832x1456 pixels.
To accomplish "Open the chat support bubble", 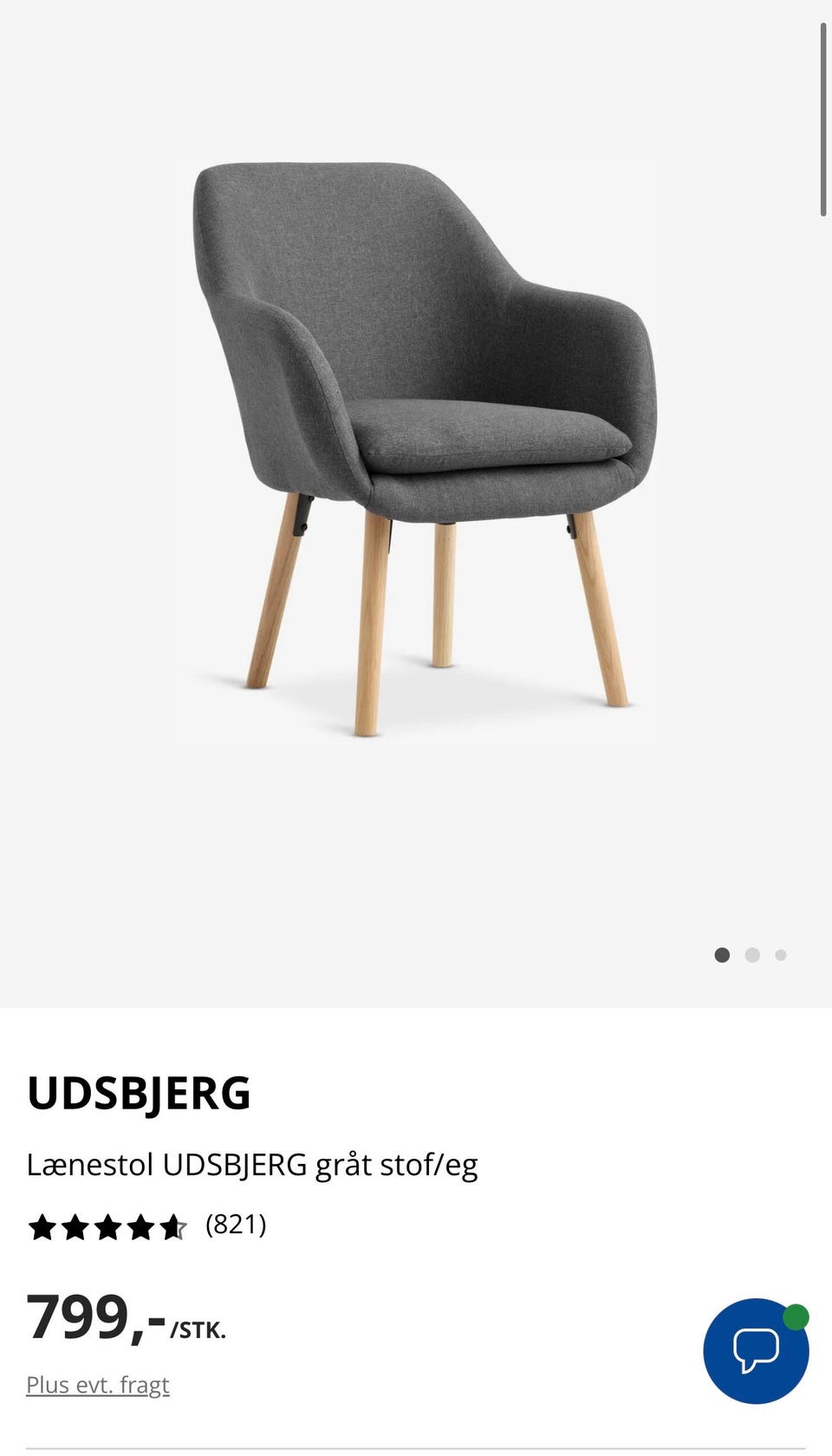I will click(x=756, y=1350).
